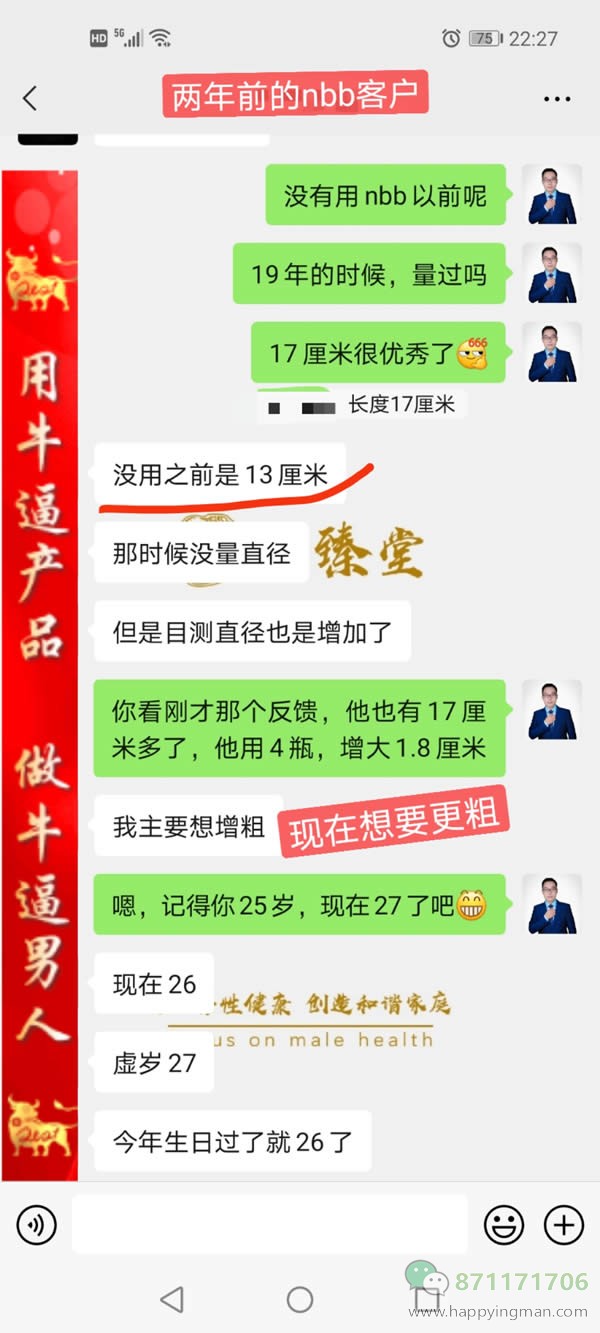
Task: Tap the system back navigation button
Action: coord(172,1299)
